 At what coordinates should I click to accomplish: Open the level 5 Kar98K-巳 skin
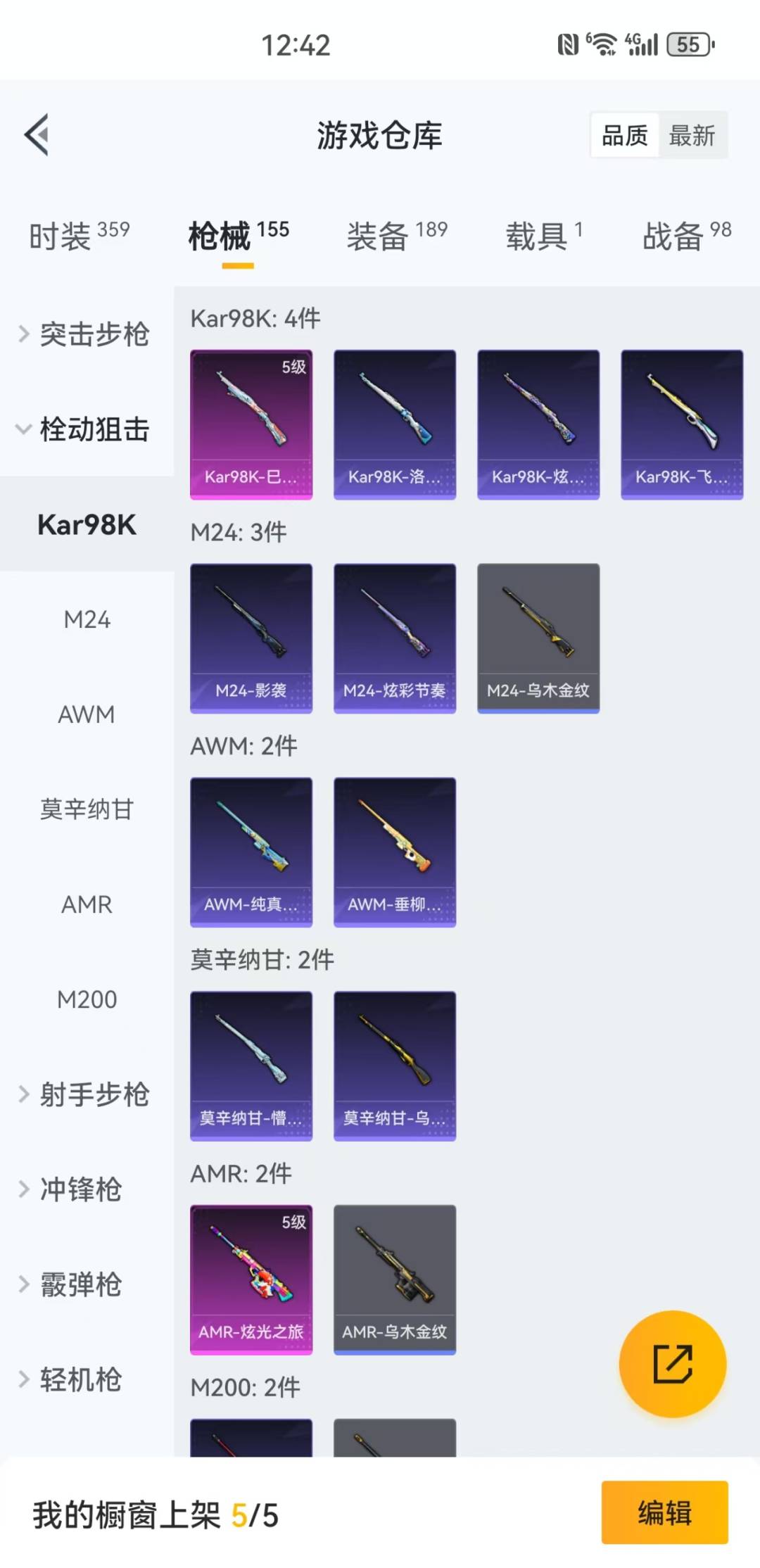251,424
